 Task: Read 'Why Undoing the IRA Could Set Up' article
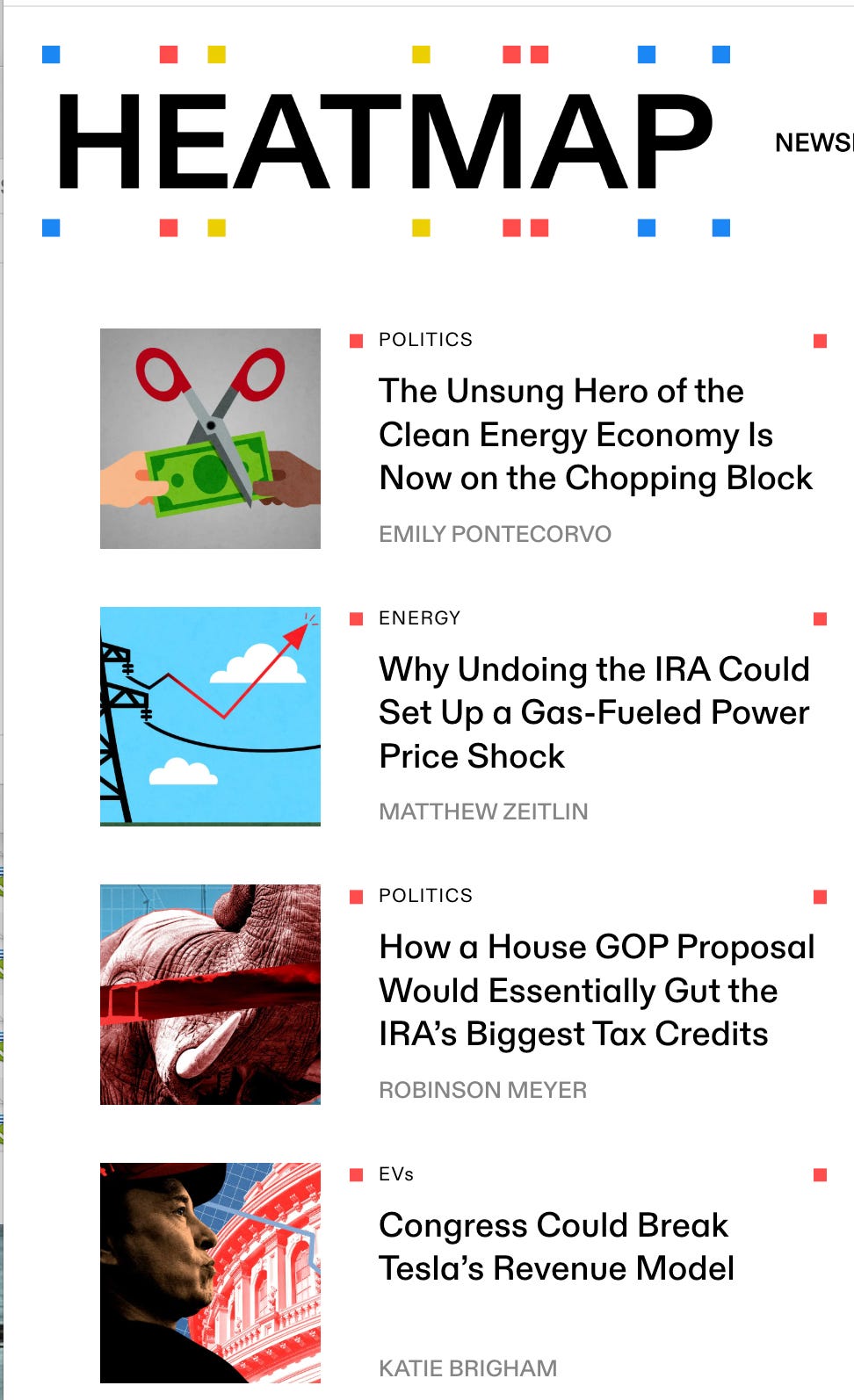(x=594, y=712)
